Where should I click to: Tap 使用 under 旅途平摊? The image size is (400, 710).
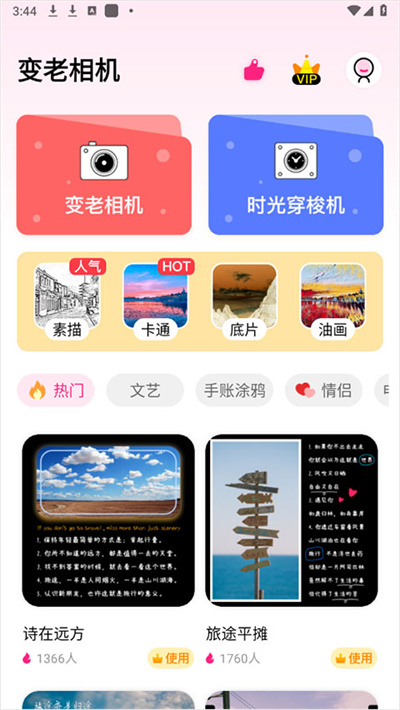pos(354,658)
